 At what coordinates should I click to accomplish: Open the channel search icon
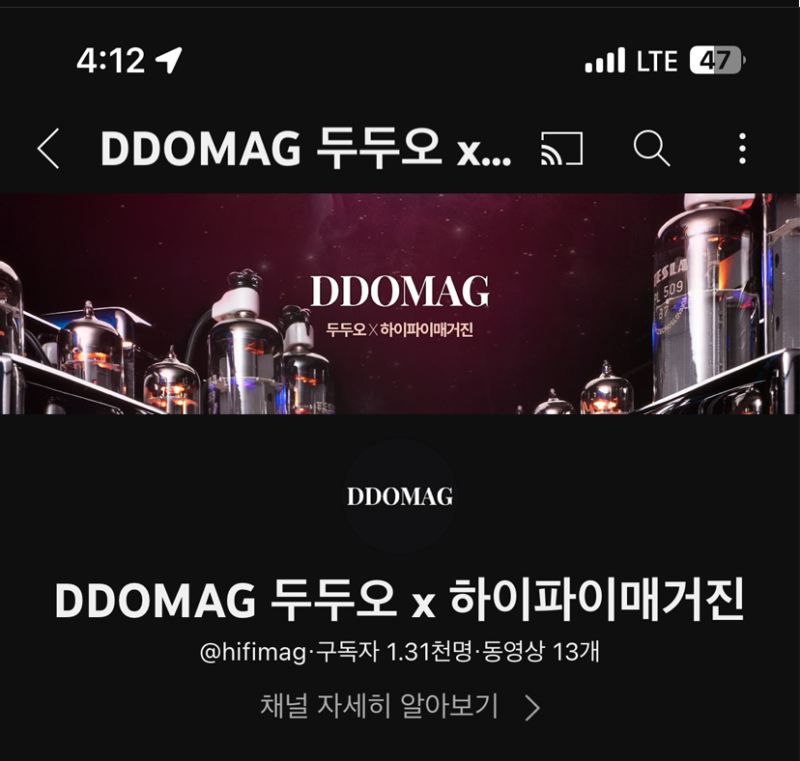coord(651,149)
